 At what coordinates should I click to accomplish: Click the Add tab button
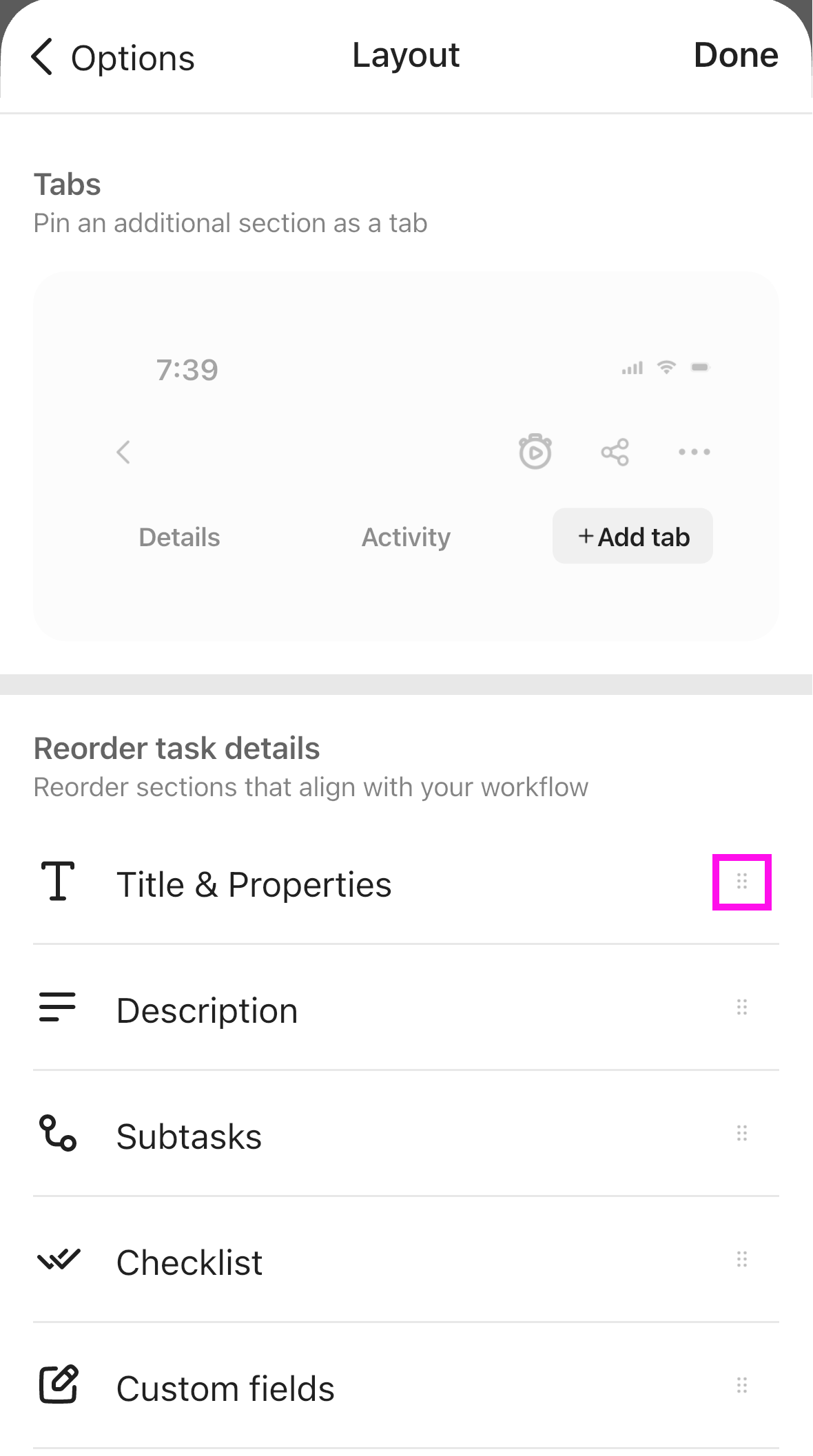click(632, 537)
